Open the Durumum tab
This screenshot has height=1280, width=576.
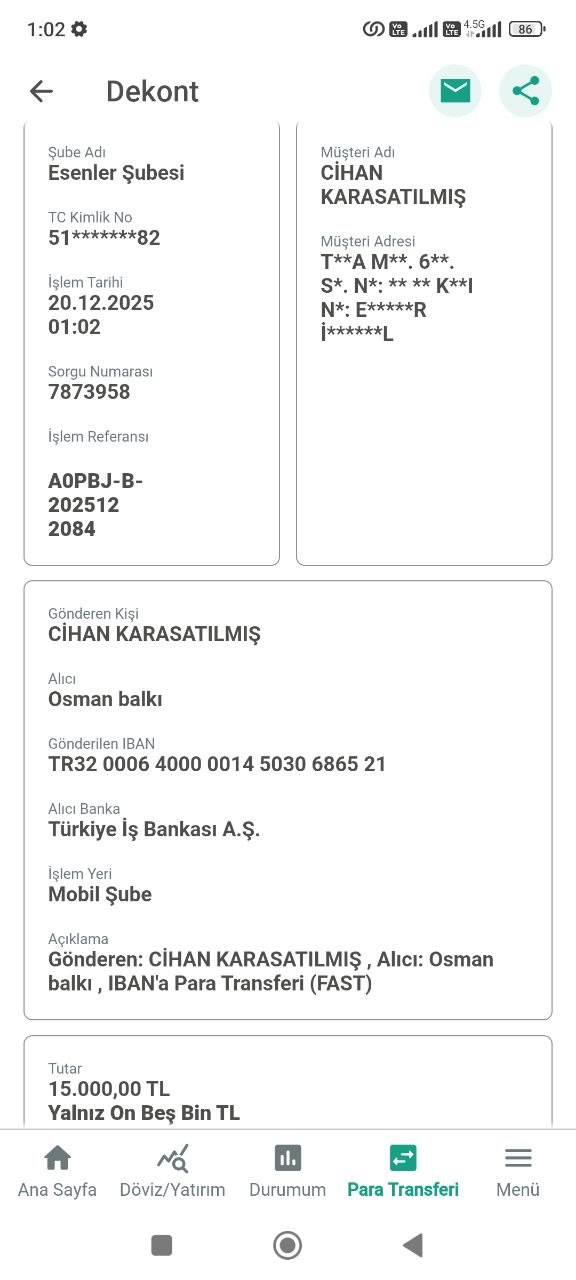288,1172
